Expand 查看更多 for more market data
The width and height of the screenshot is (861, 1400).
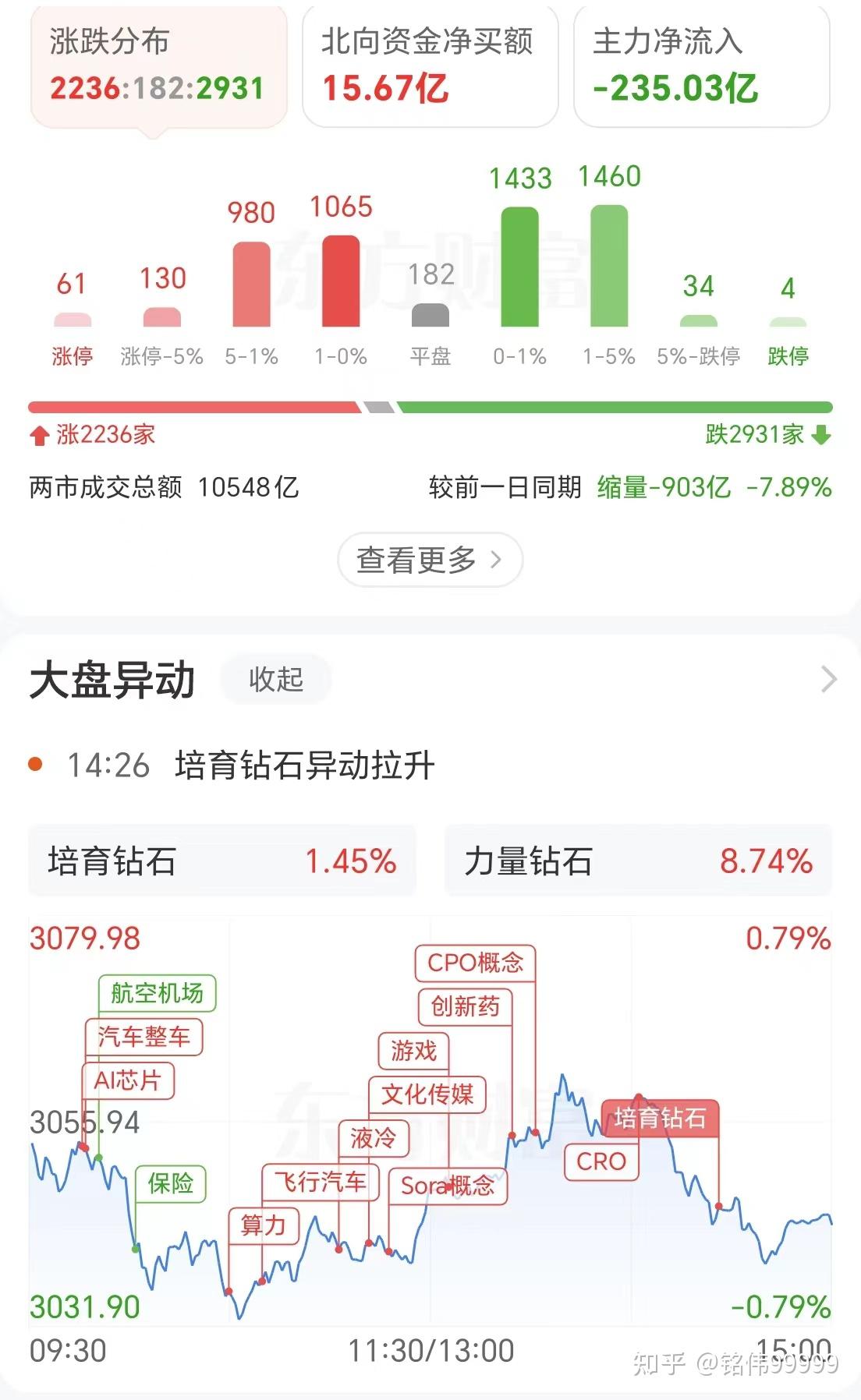pos(430,559)
